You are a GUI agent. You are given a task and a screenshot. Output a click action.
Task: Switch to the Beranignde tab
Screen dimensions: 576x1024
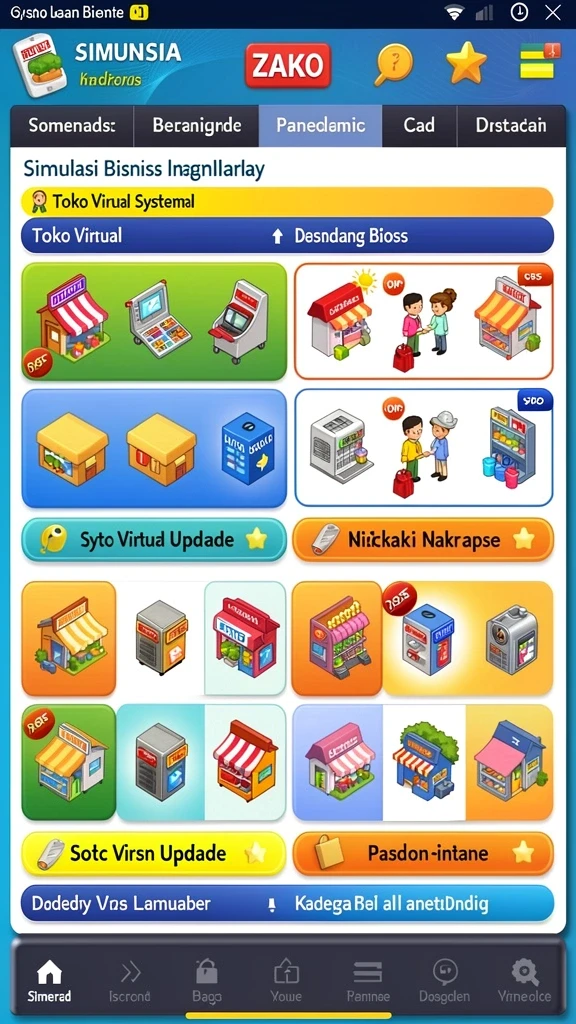[x=197, y=125]
